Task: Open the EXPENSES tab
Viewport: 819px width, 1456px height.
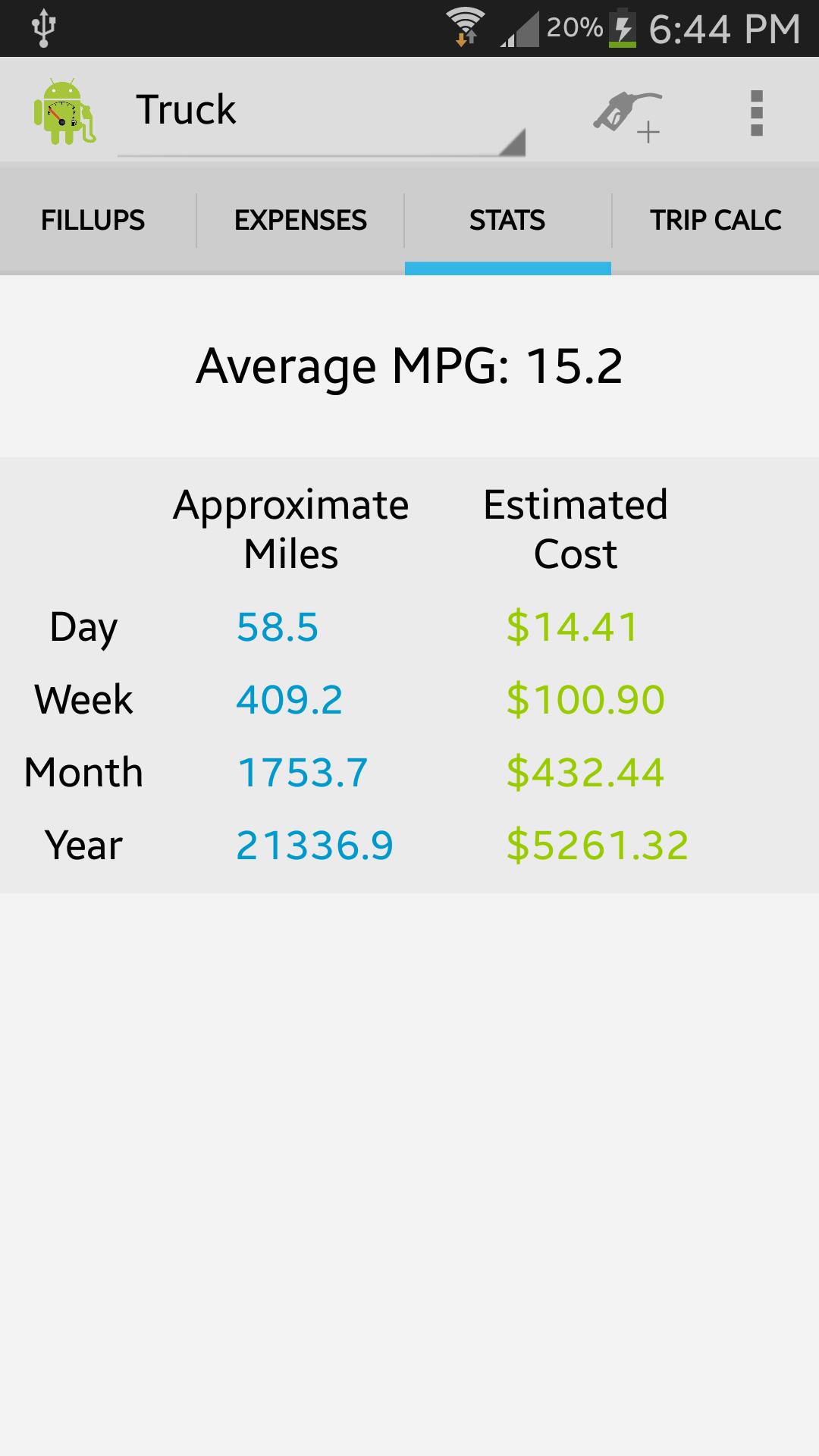Action: pyautogui.click(x=300, y=220)
